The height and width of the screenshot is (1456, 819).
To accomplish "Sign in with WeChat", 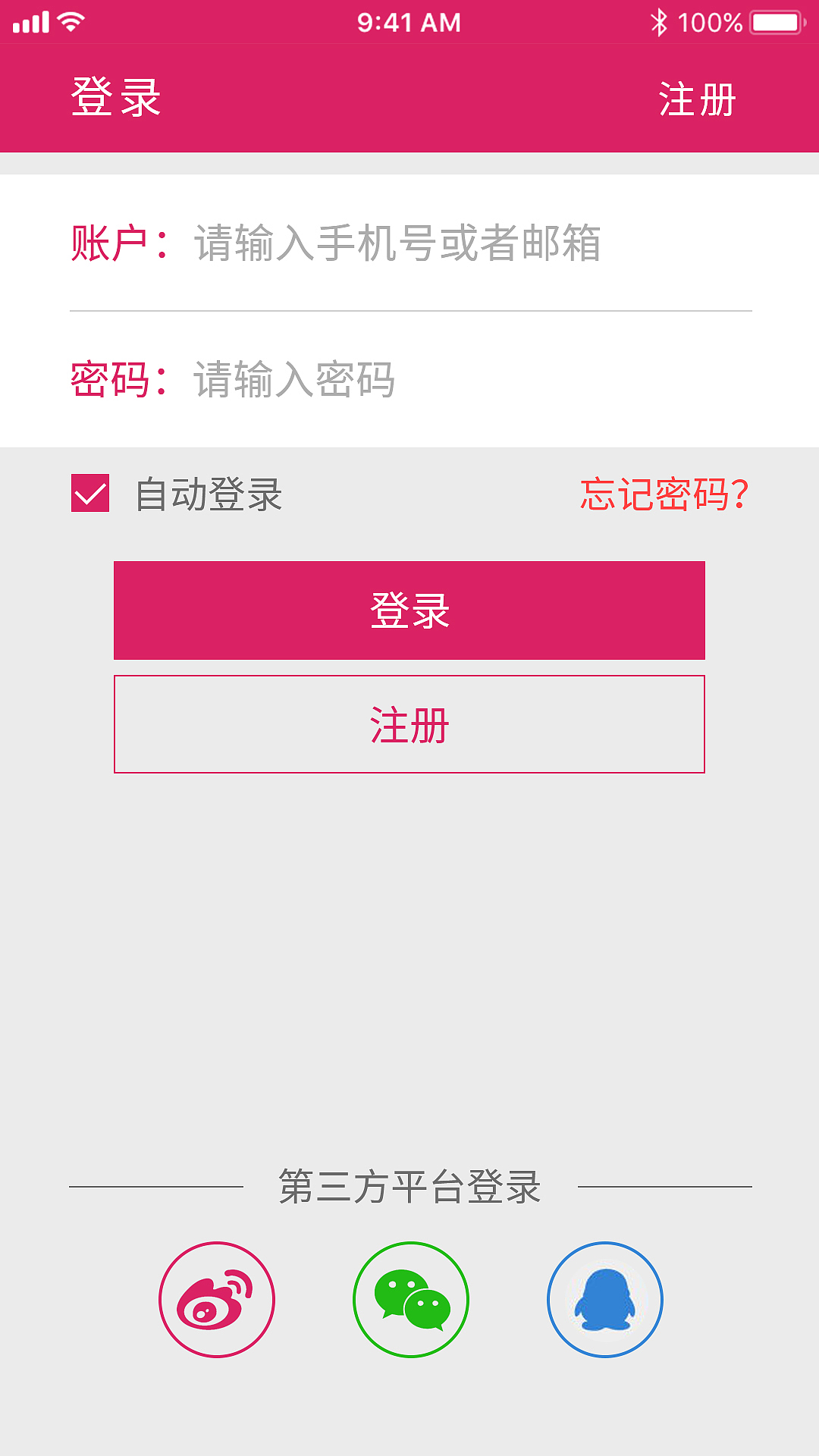I will pos(409,1298).
